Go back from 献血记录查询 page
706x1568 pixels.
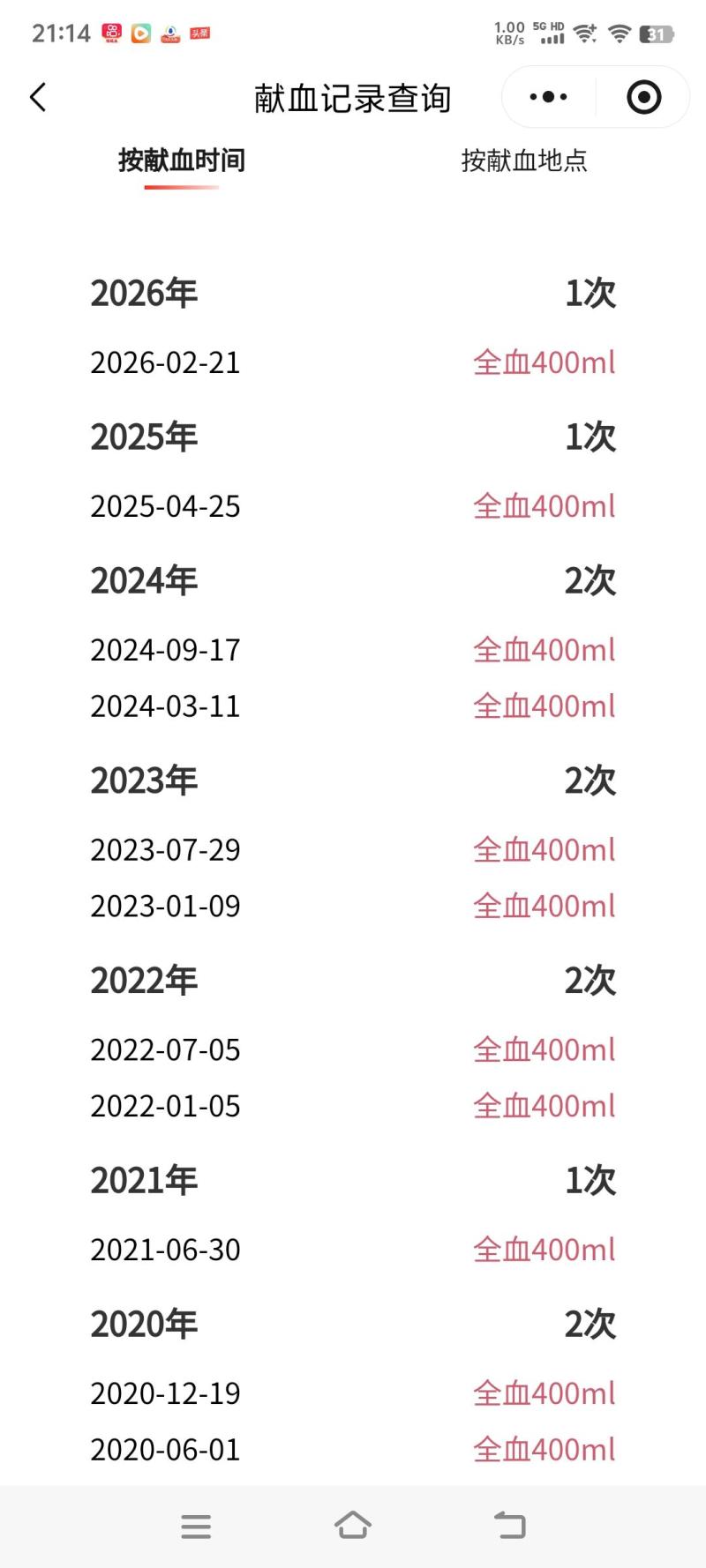38,97
